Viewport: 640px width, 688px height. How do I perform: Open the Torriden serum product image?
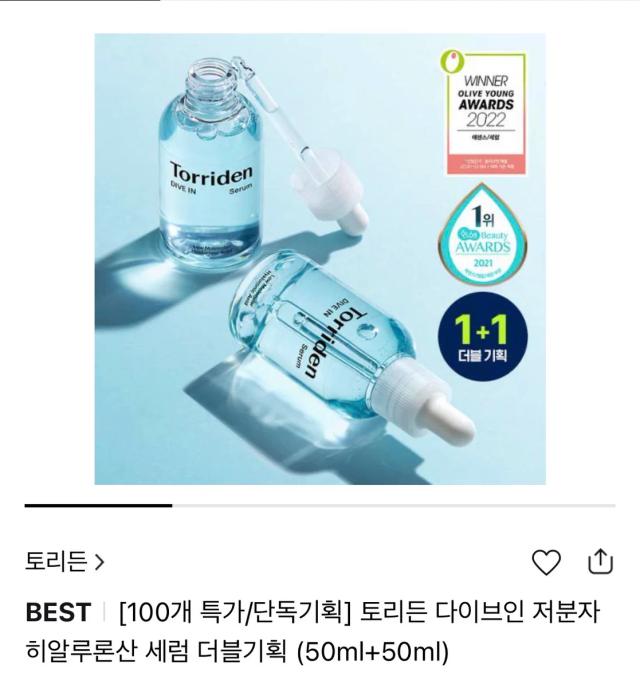coord(320,259)
